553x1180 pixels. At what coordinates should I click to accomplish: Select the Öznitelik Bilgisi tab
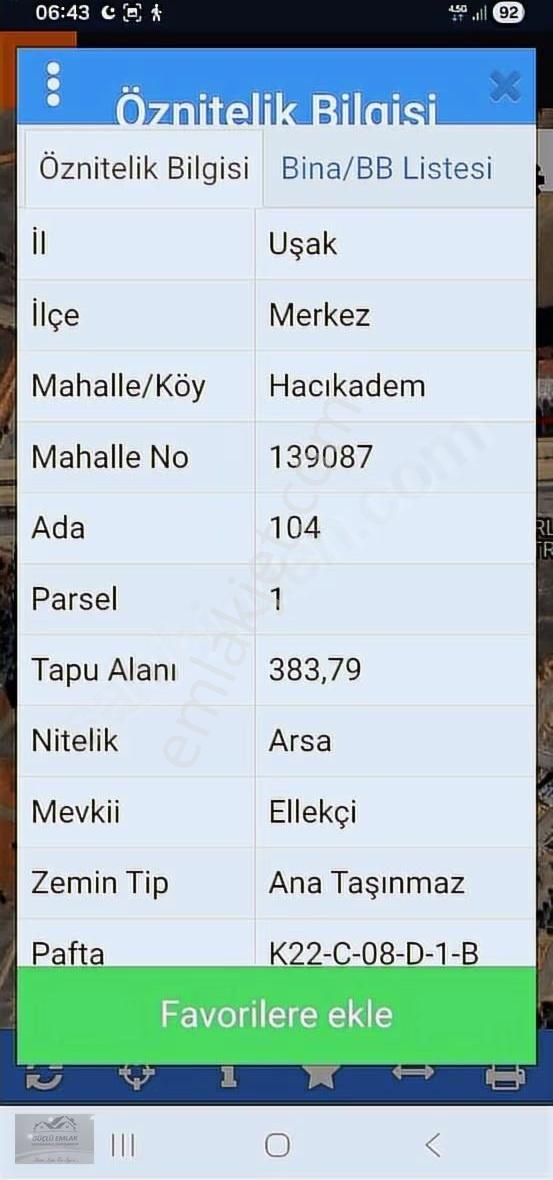(x=144, y=168)
